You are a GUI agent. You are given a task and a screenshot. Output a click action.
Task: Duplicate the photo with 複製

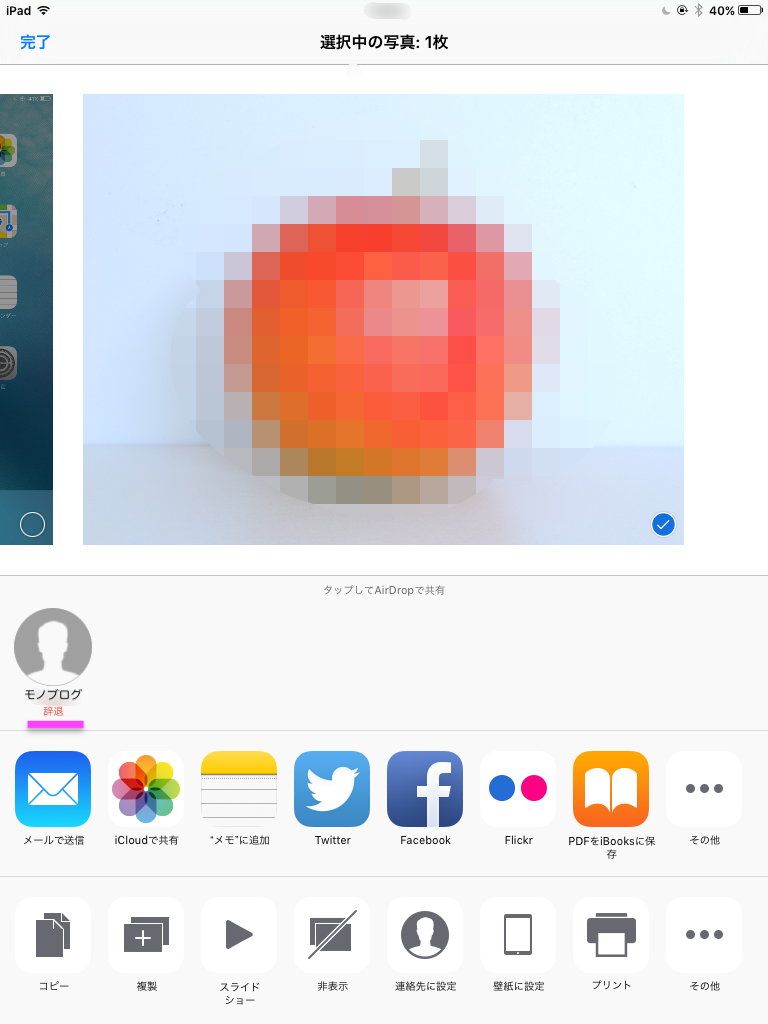[x=146, y=935]
